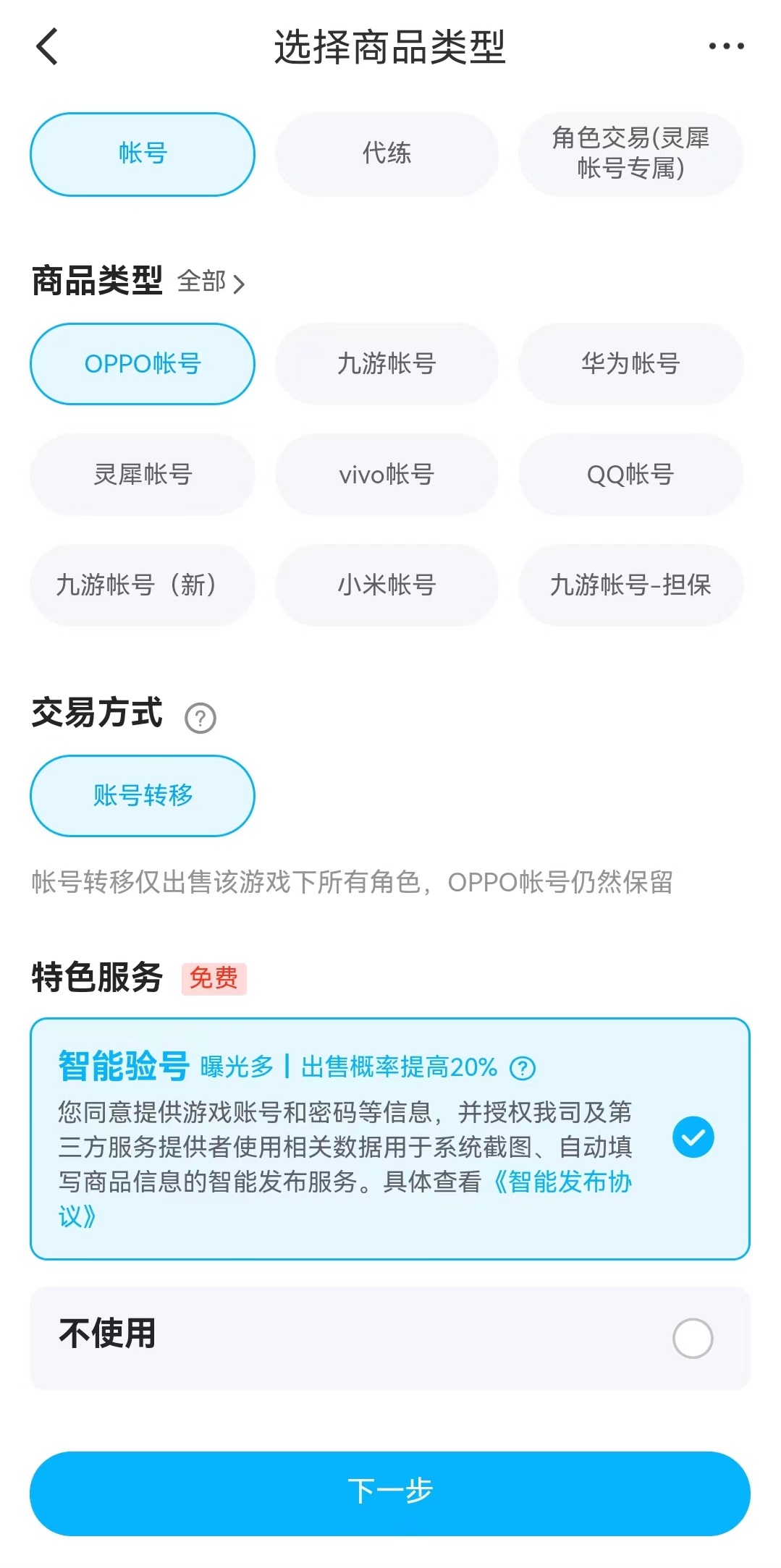Toggle the 智能验号 checkmark
781x1568 pixels.
pyautogui.click(x=693, y=1137)
